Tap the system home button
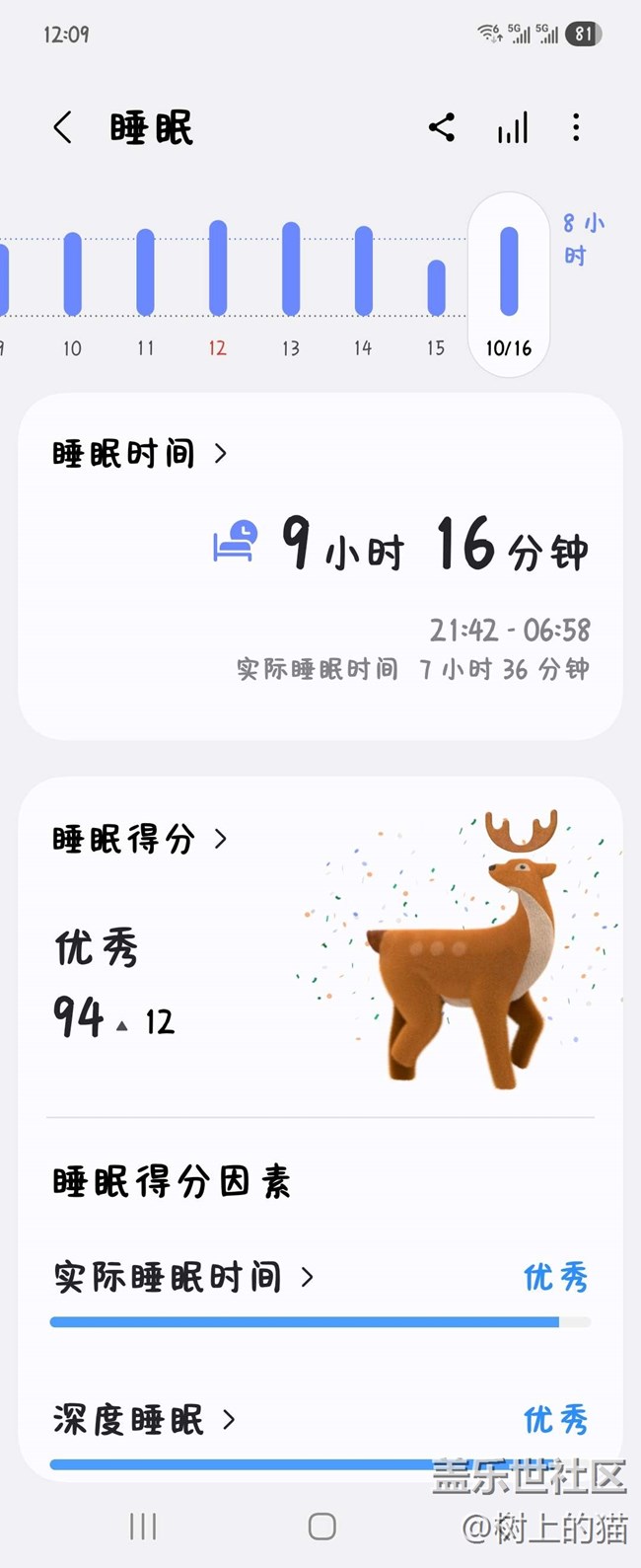 click(321, 1527)
